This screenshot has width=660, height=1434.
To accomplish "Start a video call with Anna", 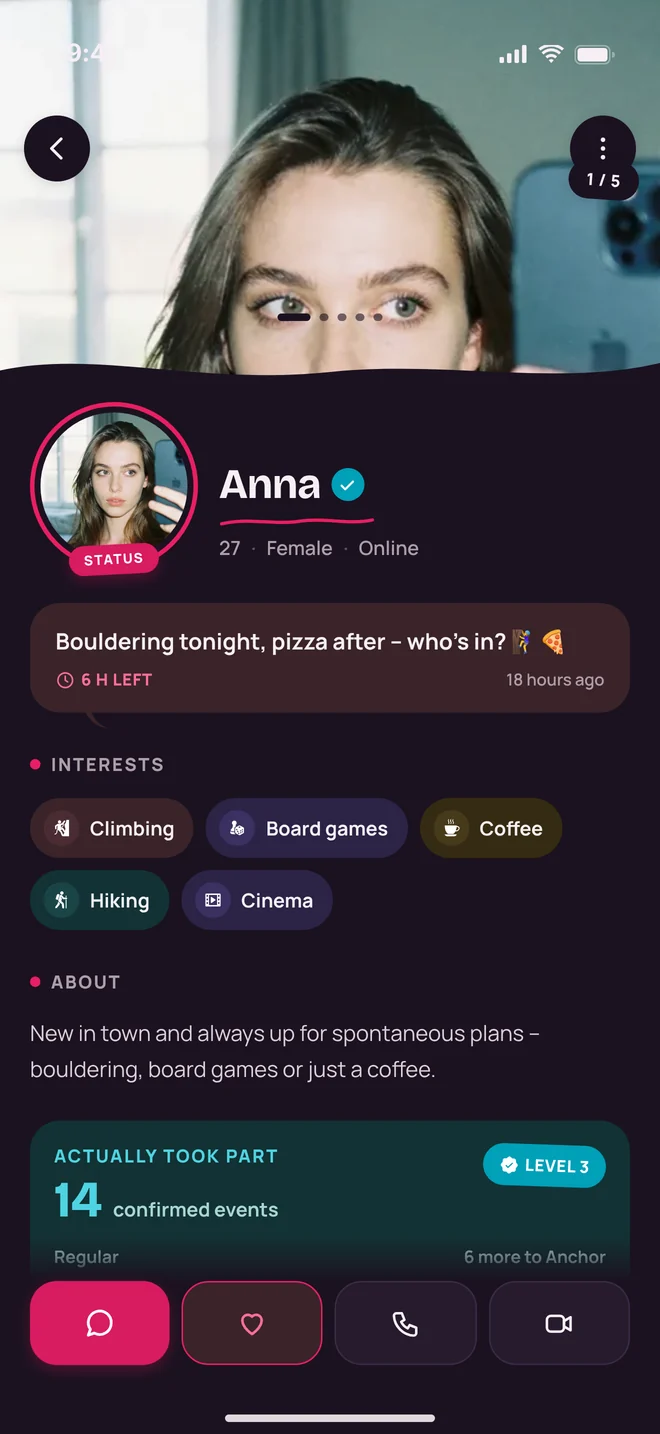I will (x=559, y=1323).
